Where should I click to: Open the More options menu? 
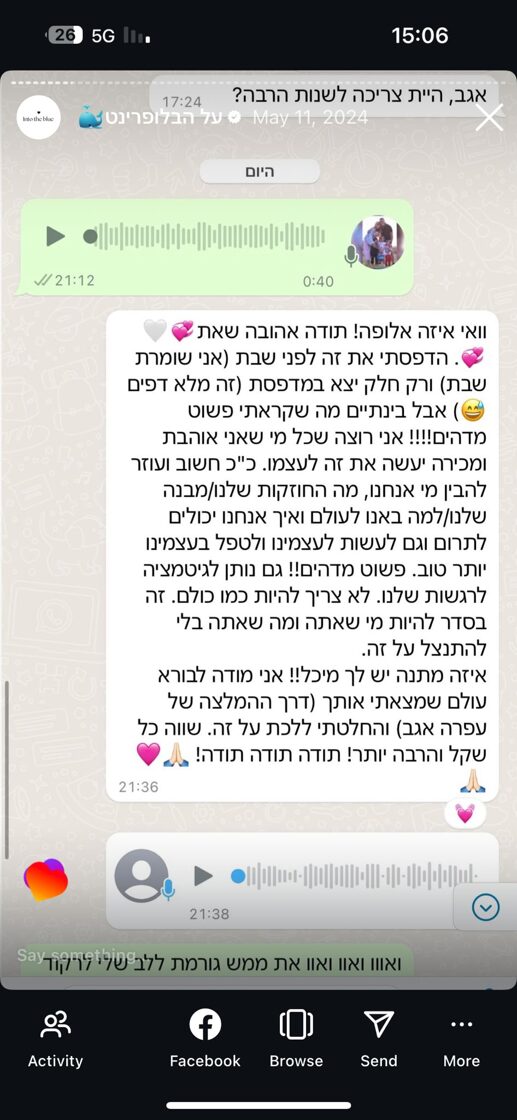[461, 1039]
